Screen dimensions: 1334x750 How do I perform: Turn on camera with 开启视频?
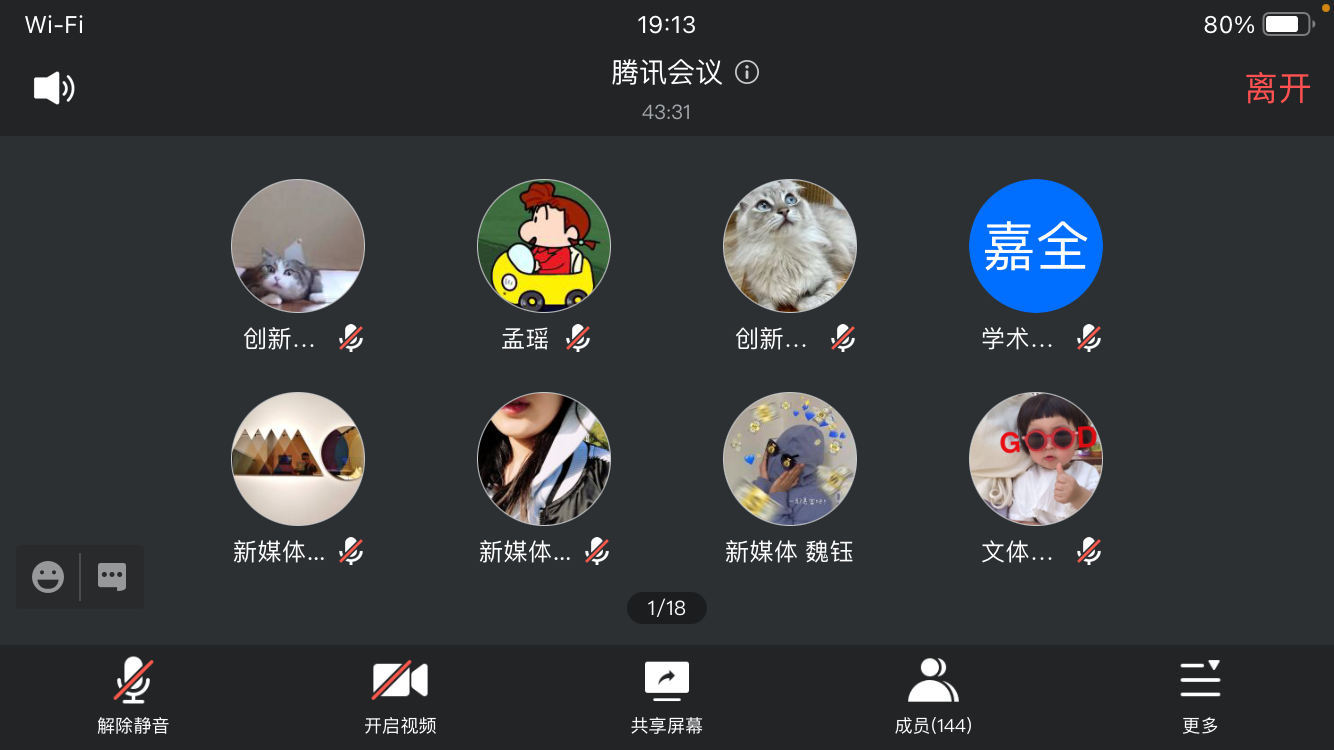[x=400, y=697]
